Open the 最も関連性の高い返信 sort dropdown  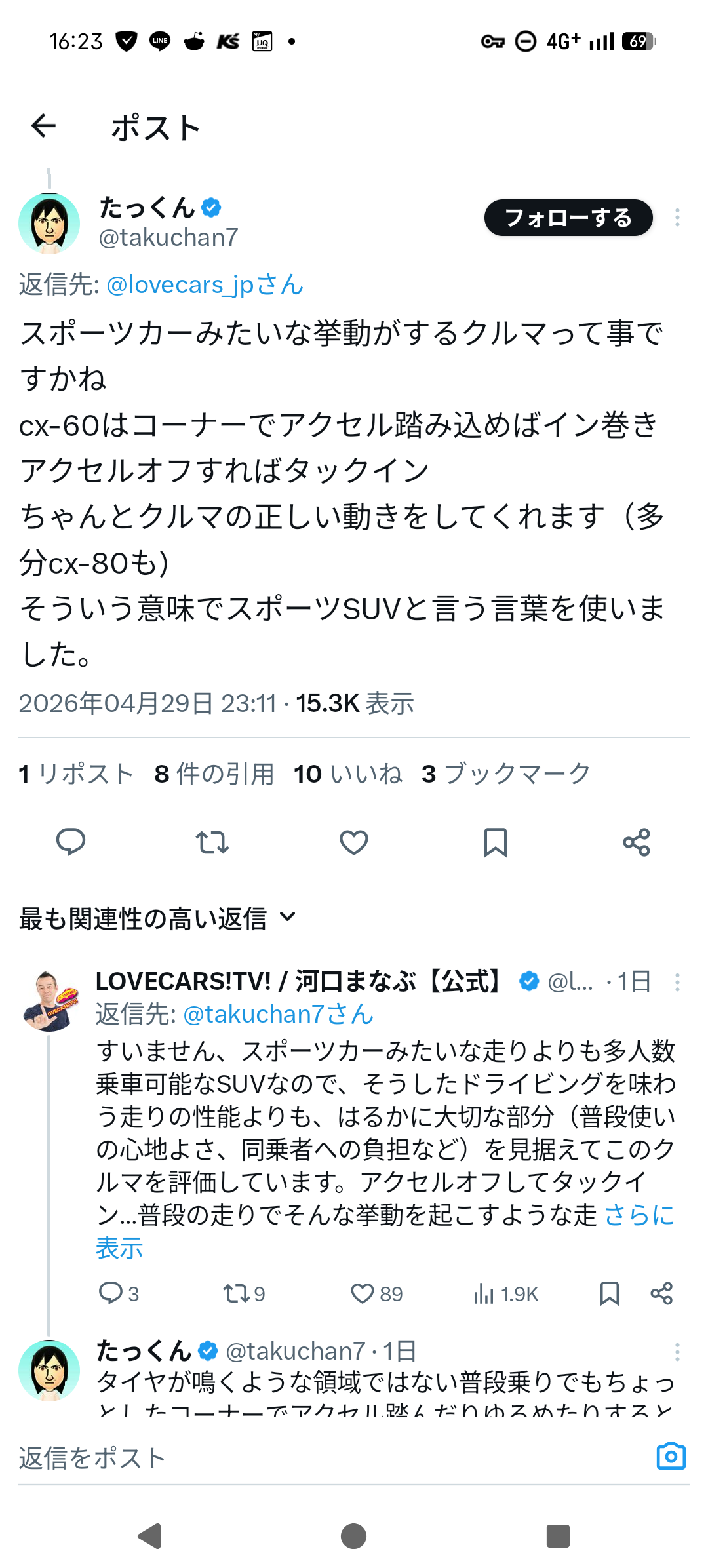click(x=158, y=918)
